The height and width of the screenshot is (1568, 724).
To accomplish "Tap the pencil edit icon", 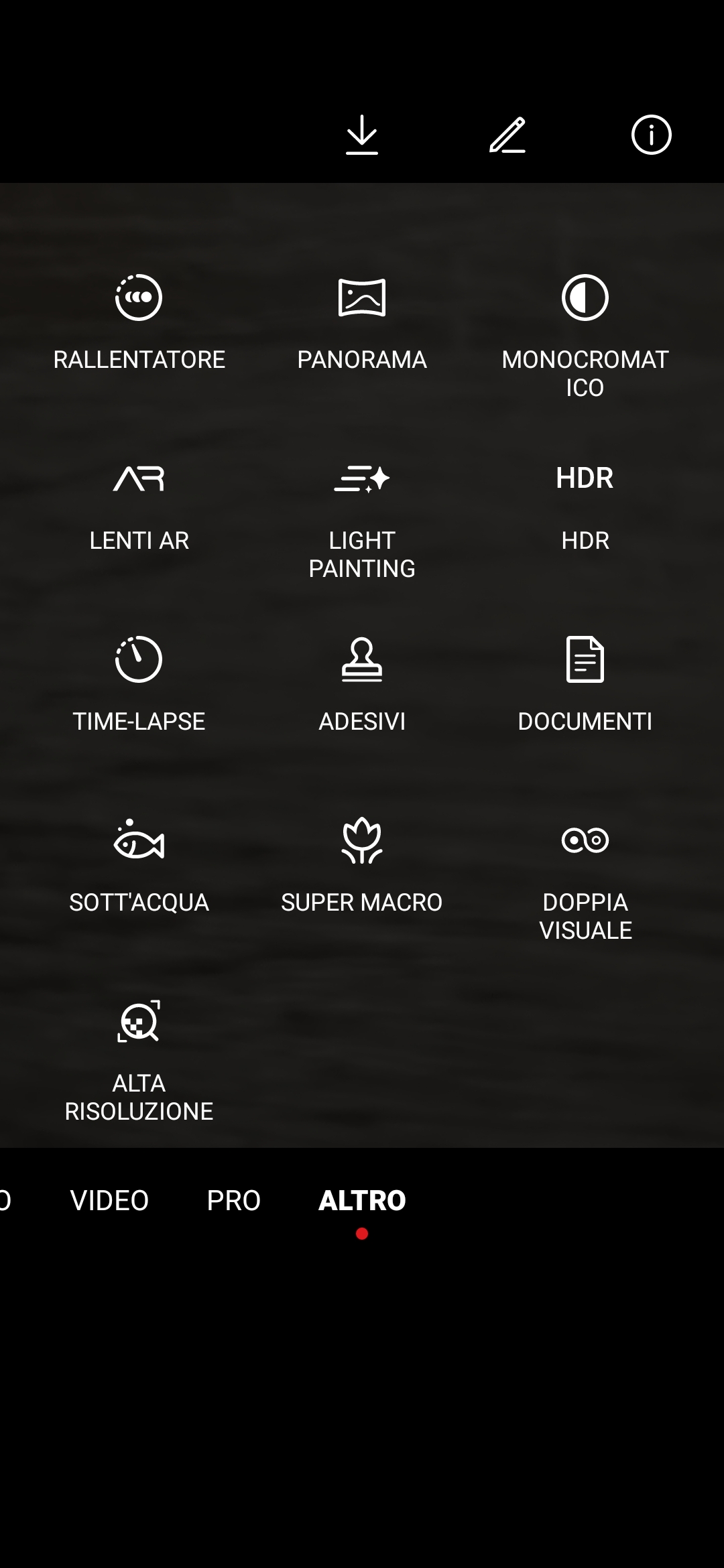I will tap(507, 135).
